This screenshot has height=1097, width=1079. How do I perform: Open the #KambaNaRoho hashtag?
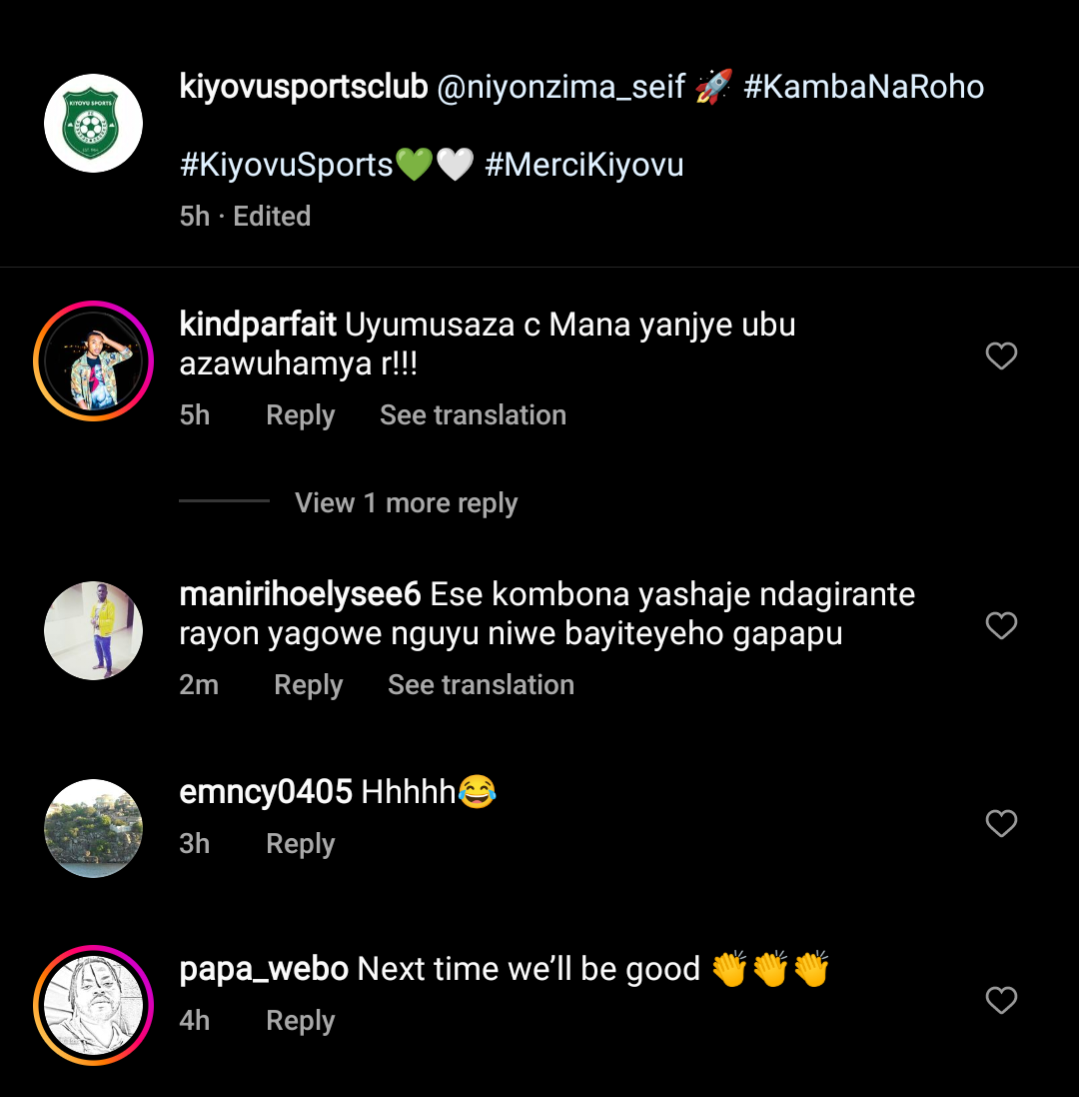[x=863, y=87]
